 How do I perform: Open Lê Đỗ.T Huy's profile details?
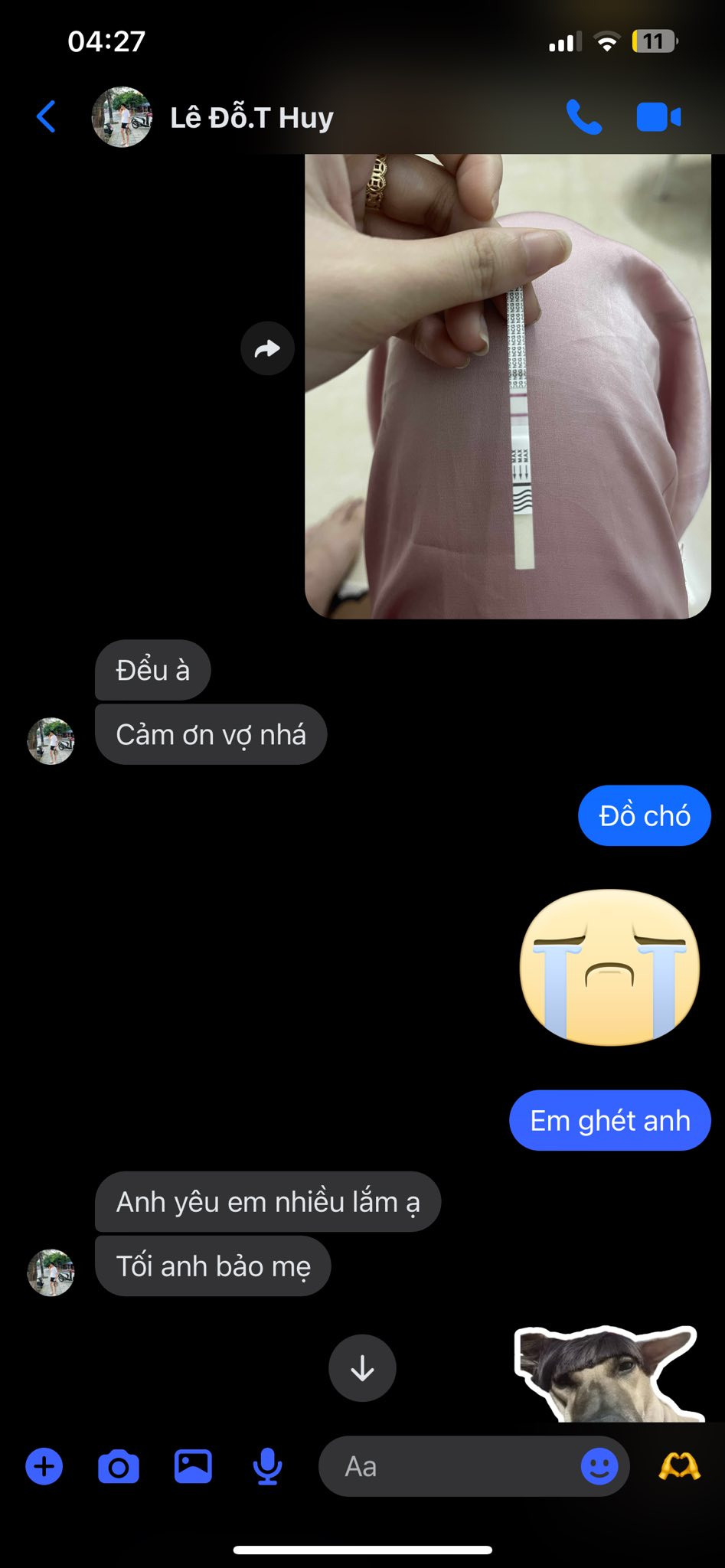coord(251,118)
